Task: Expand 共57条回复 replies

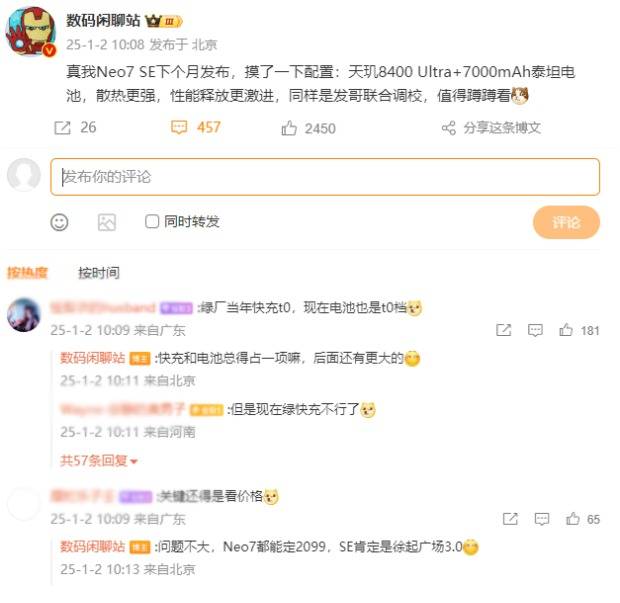Action: point(97,461)
